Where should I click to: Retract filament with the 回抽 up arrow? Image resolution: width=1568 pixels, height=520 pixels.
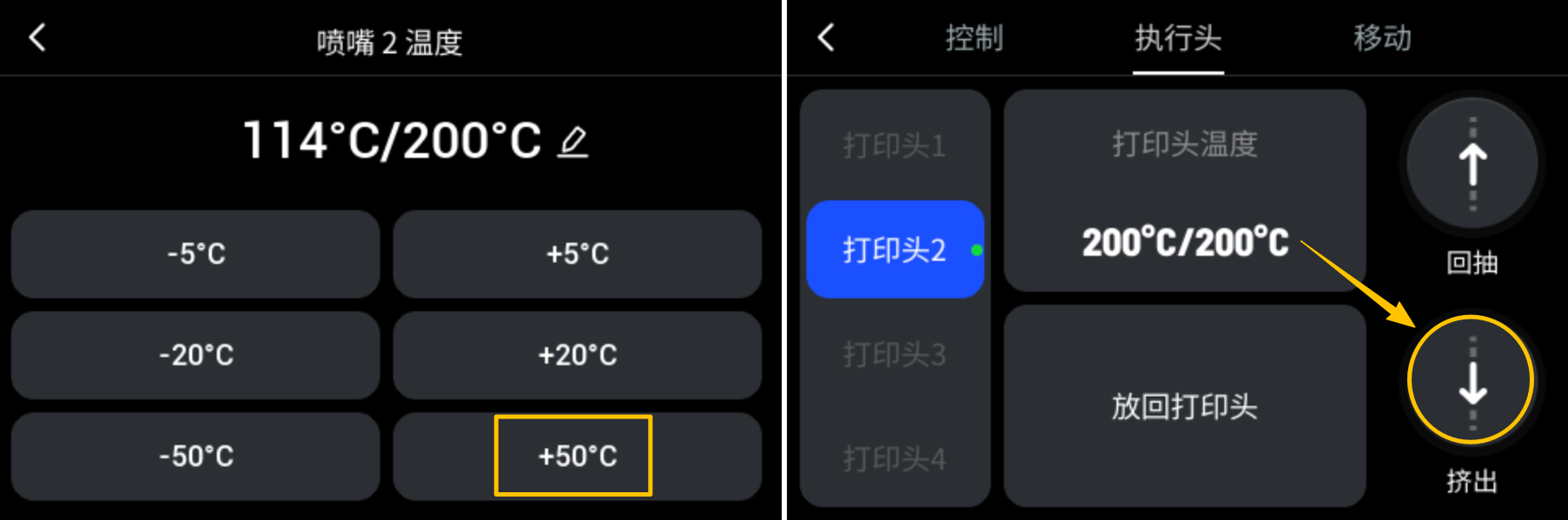pos(1472,164)
